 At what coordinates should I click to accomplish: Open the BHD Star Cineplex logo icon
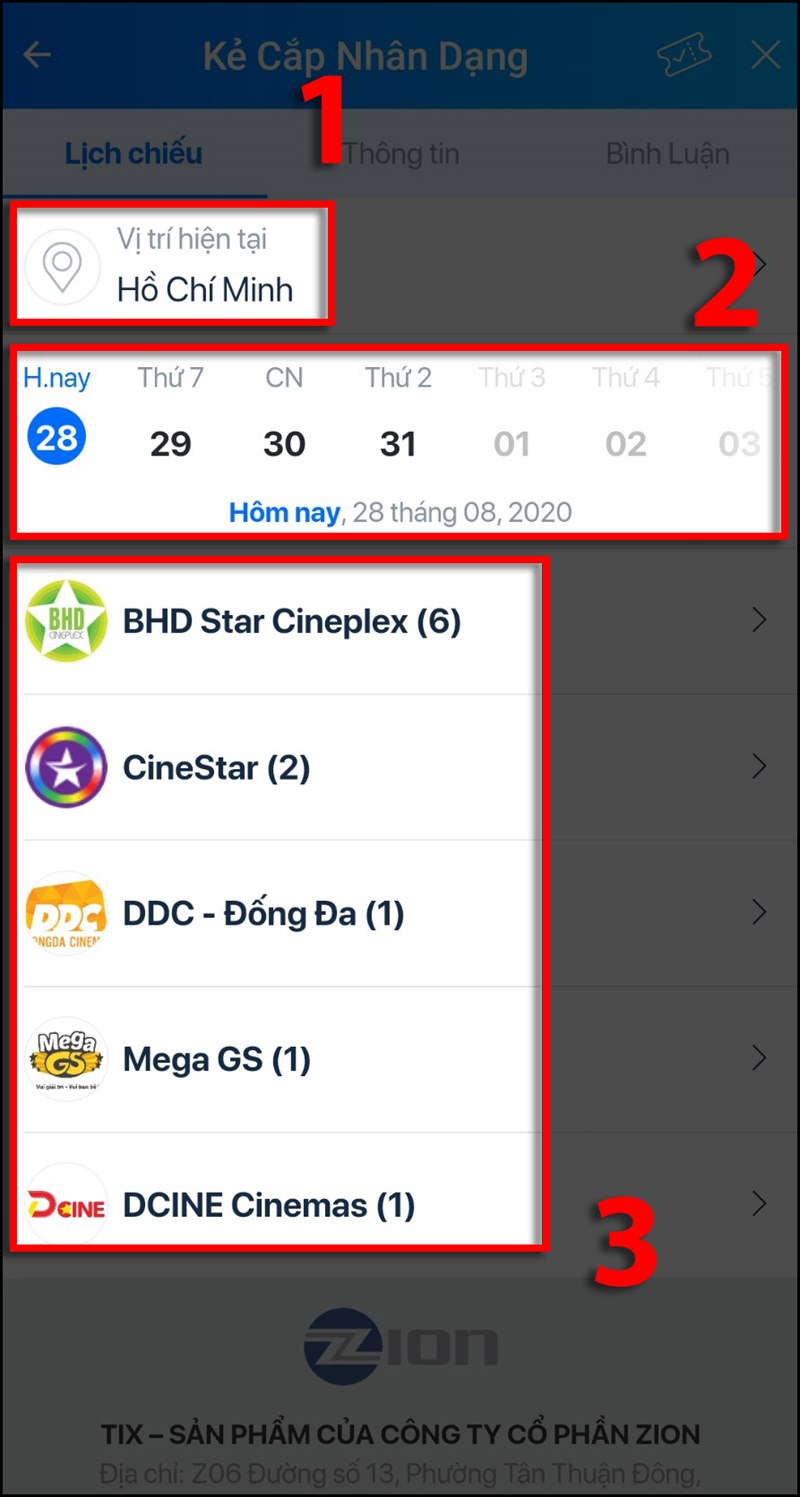tap(65, 620)
